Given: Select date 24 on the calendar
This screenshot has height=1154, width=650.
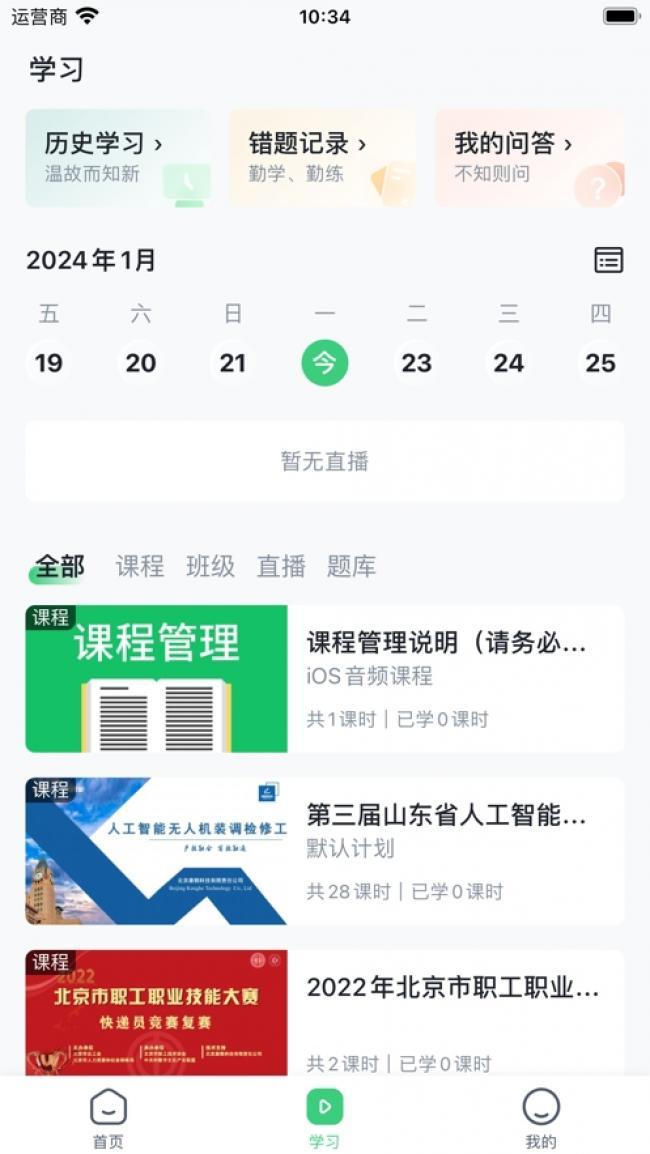Looking at the screenshot, I should 509,363.
